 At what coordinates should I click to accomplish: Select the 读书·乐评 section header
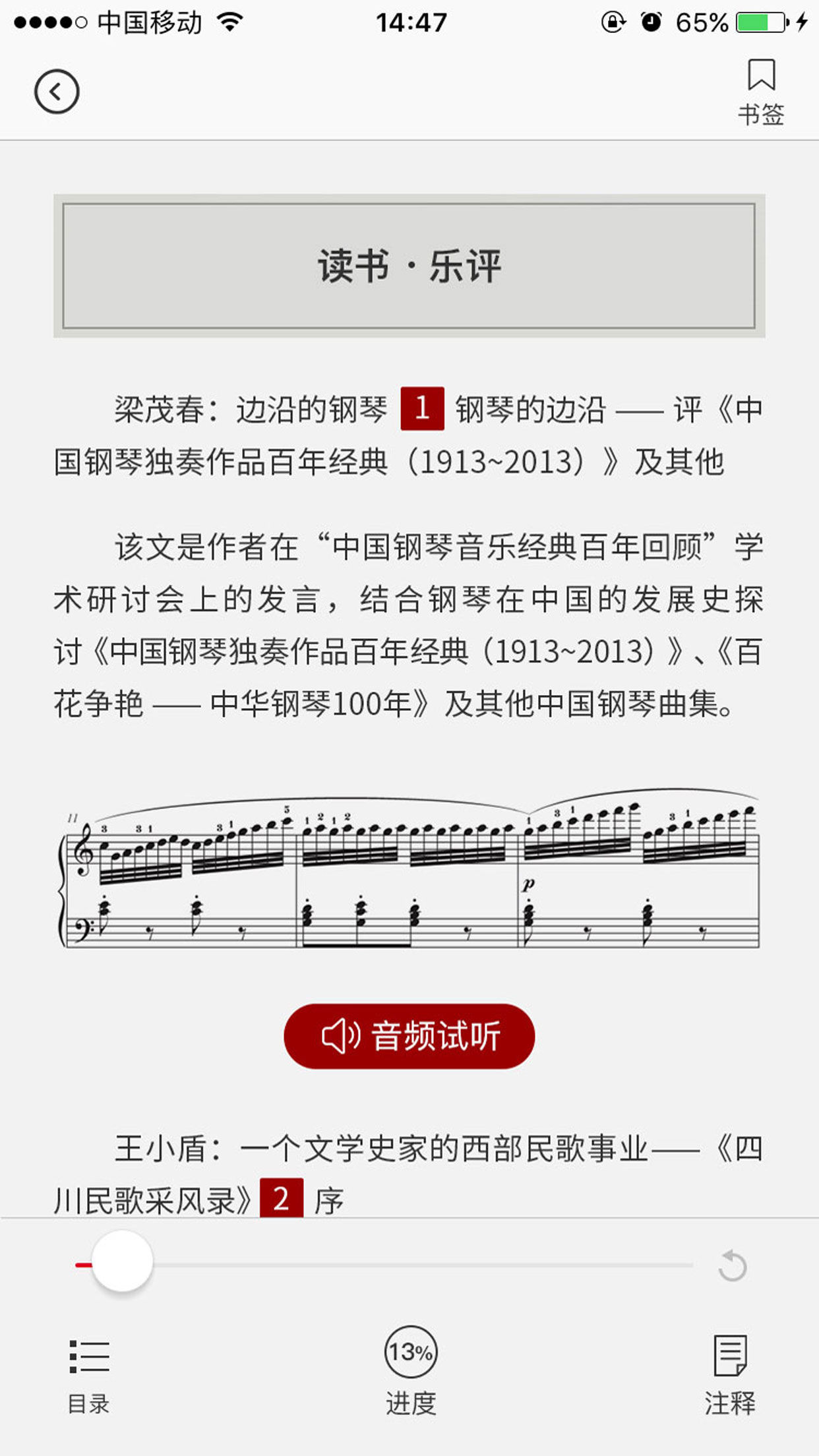pyautogui.click(x=409, y=263)
